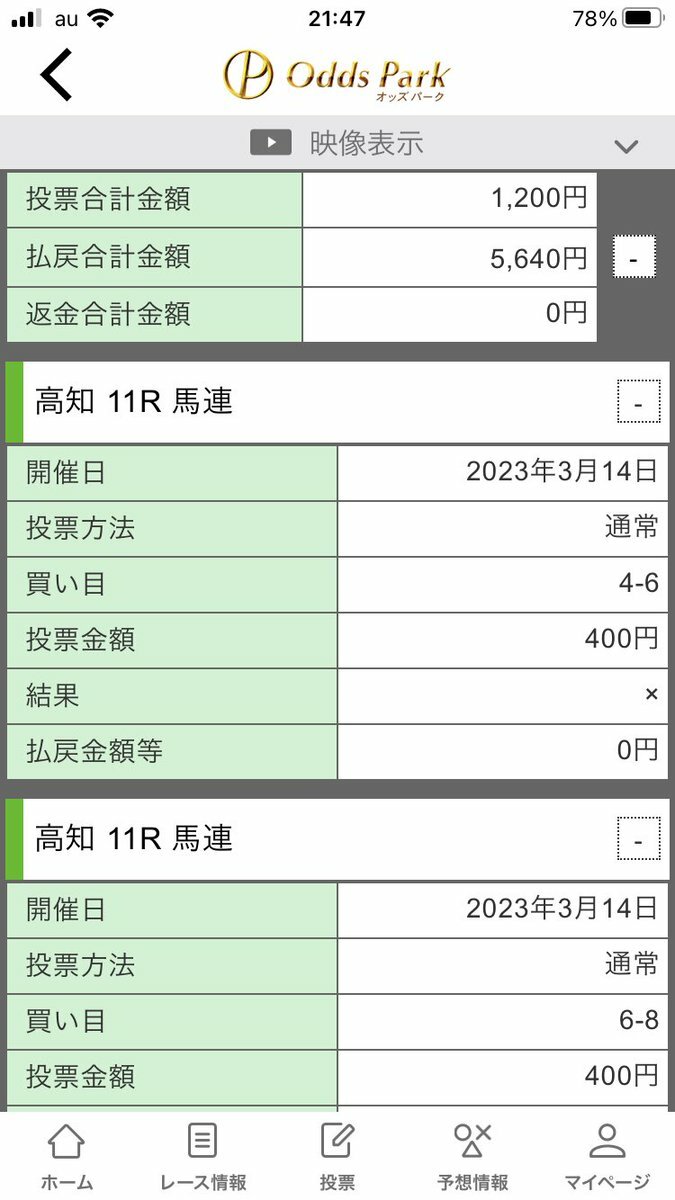This screenshot has height=1200, width=675.
Task: Expand the 映像表示 video display bar
Action: click(337, 143)
